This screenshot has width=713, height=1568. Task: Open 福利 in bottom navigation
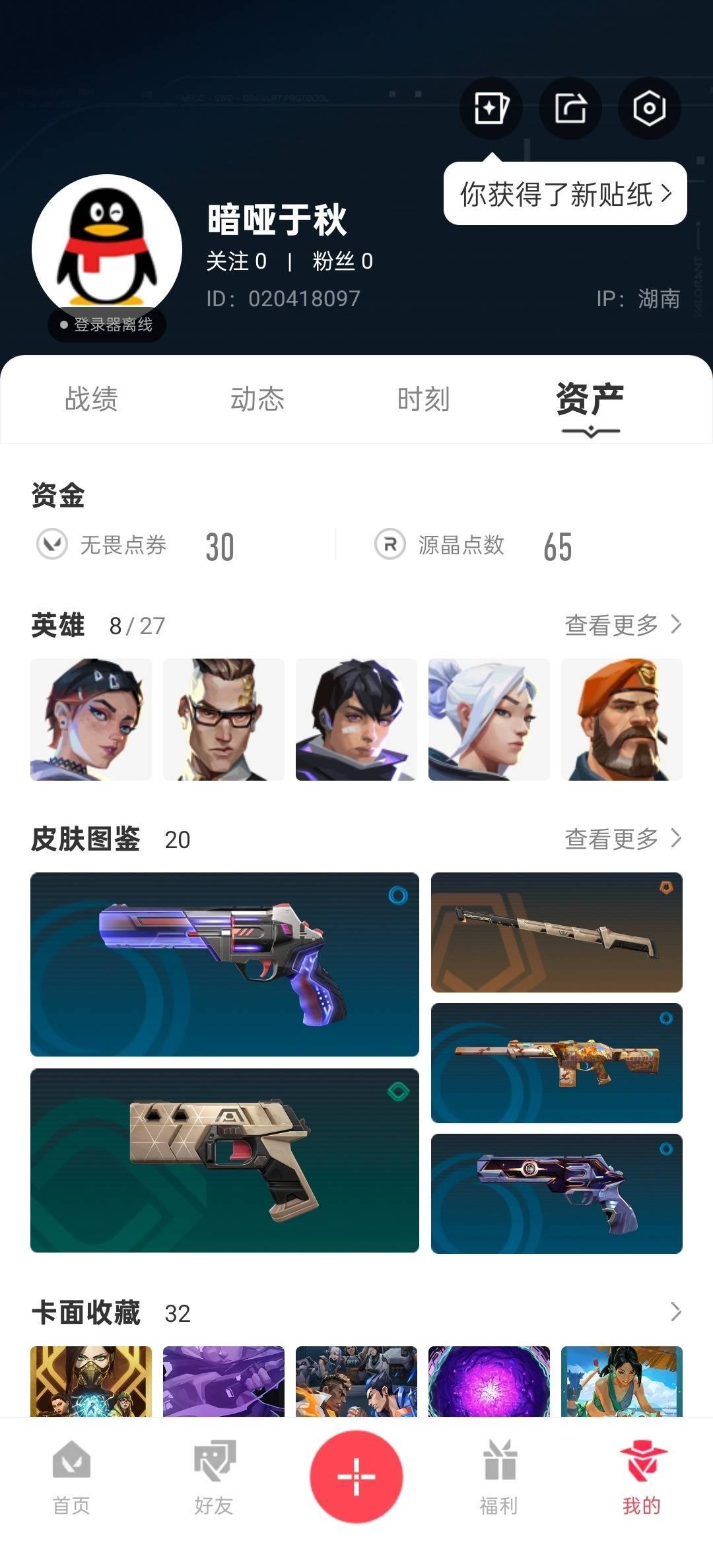click(499, 1478)
